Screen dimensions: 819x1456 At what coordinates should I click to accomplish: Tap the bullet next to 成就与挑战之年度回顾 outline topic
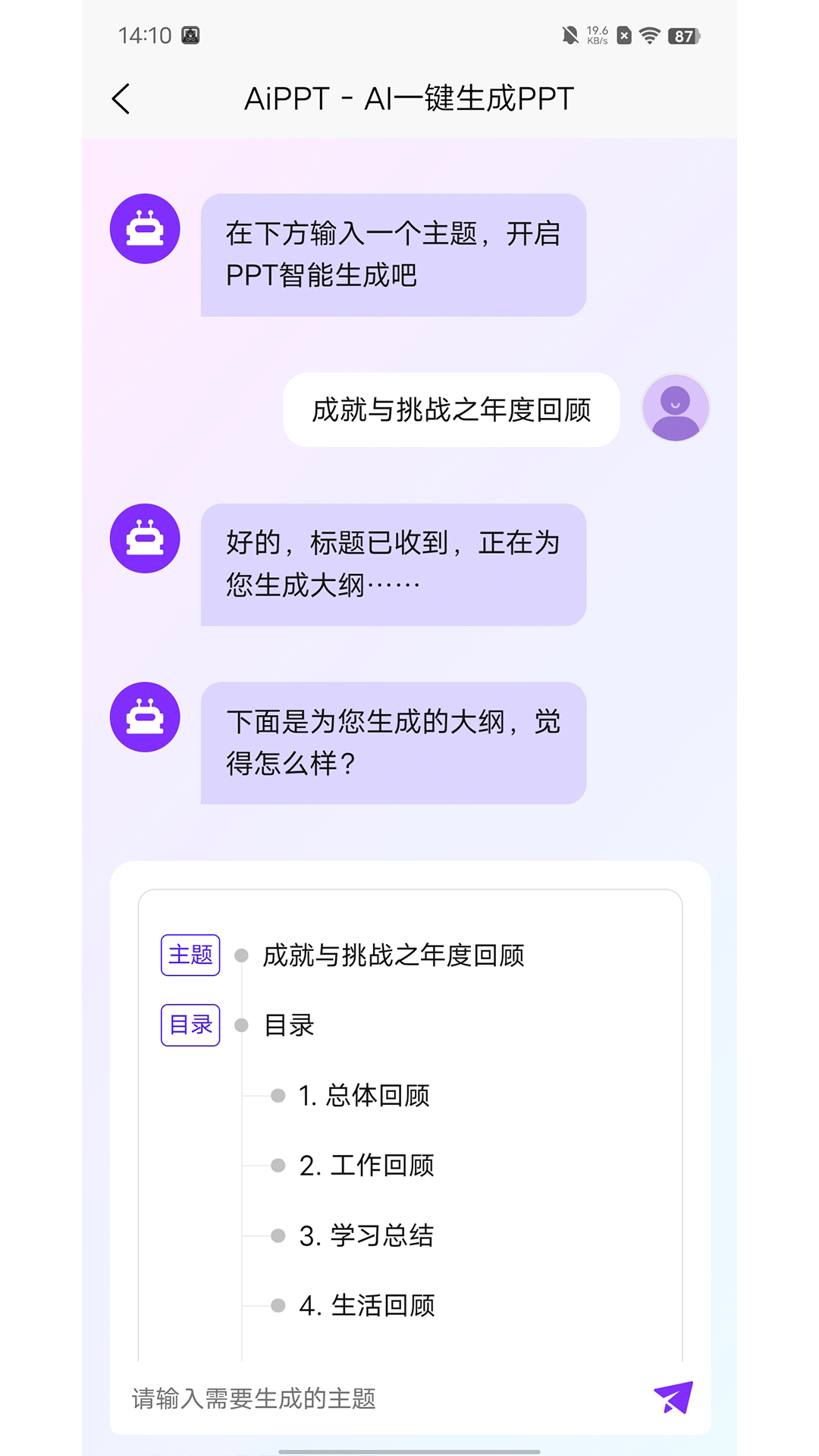click(x=241, y=955)
